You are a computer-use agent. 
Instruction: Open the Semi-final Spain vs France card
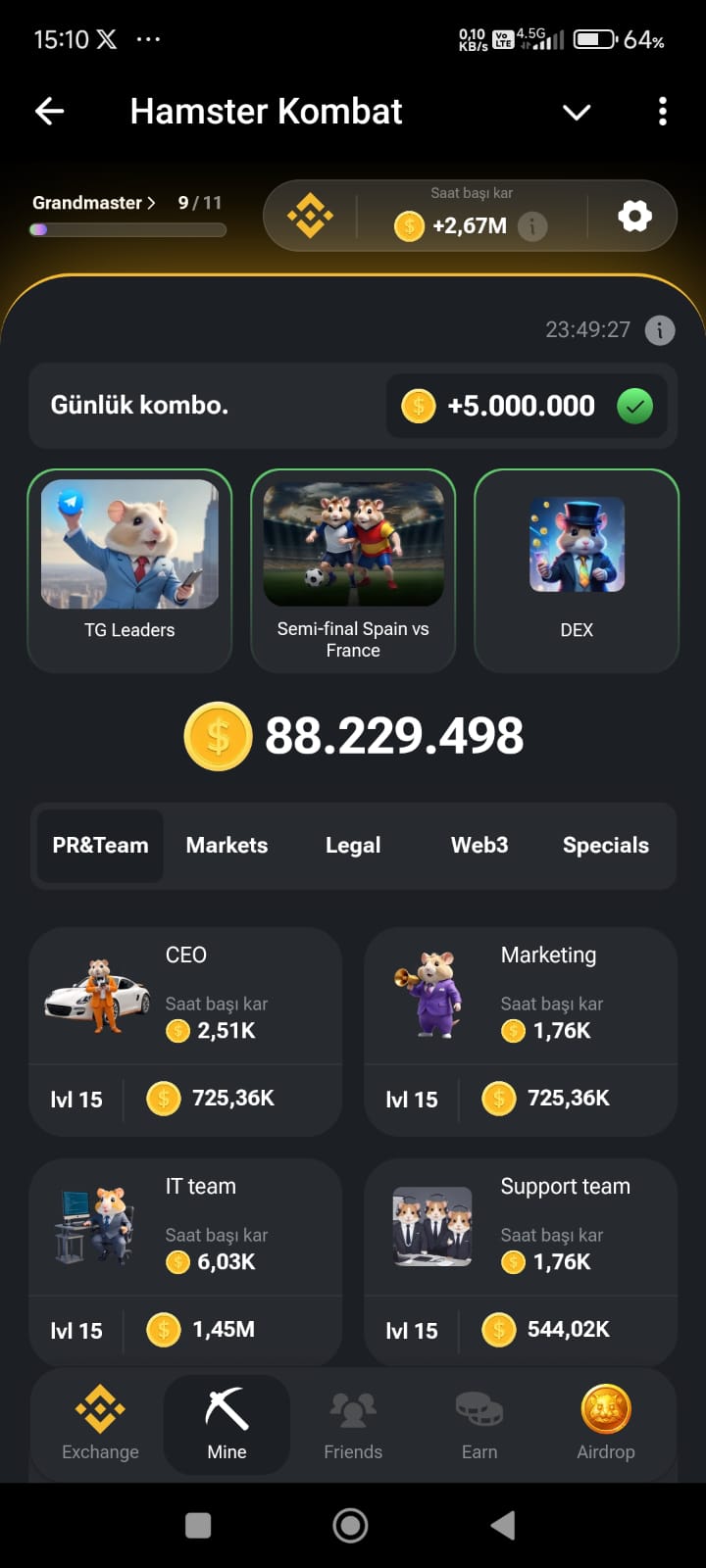[353, 570]
